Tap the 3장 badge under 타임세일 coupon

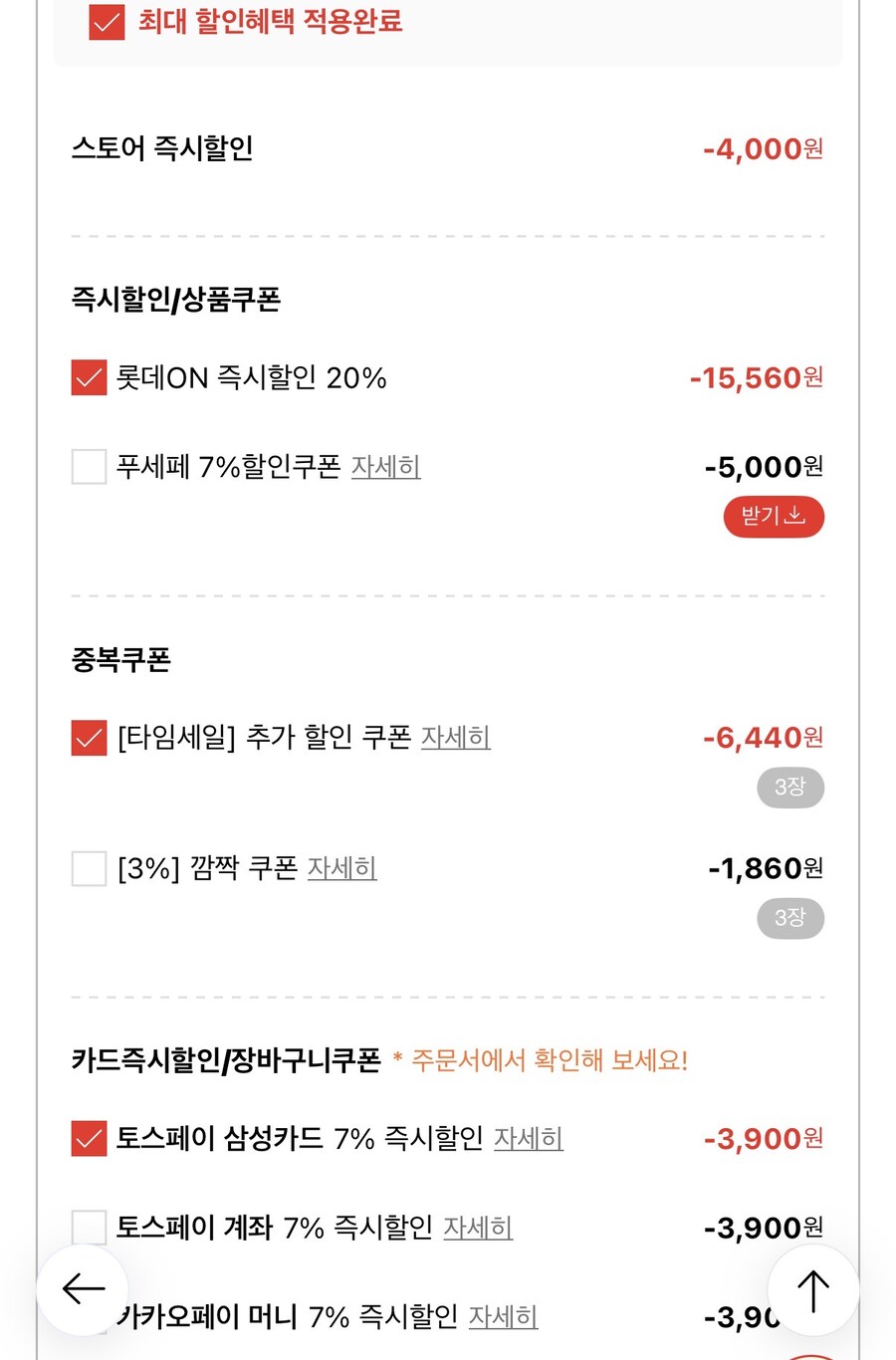(x=790, y=787)
